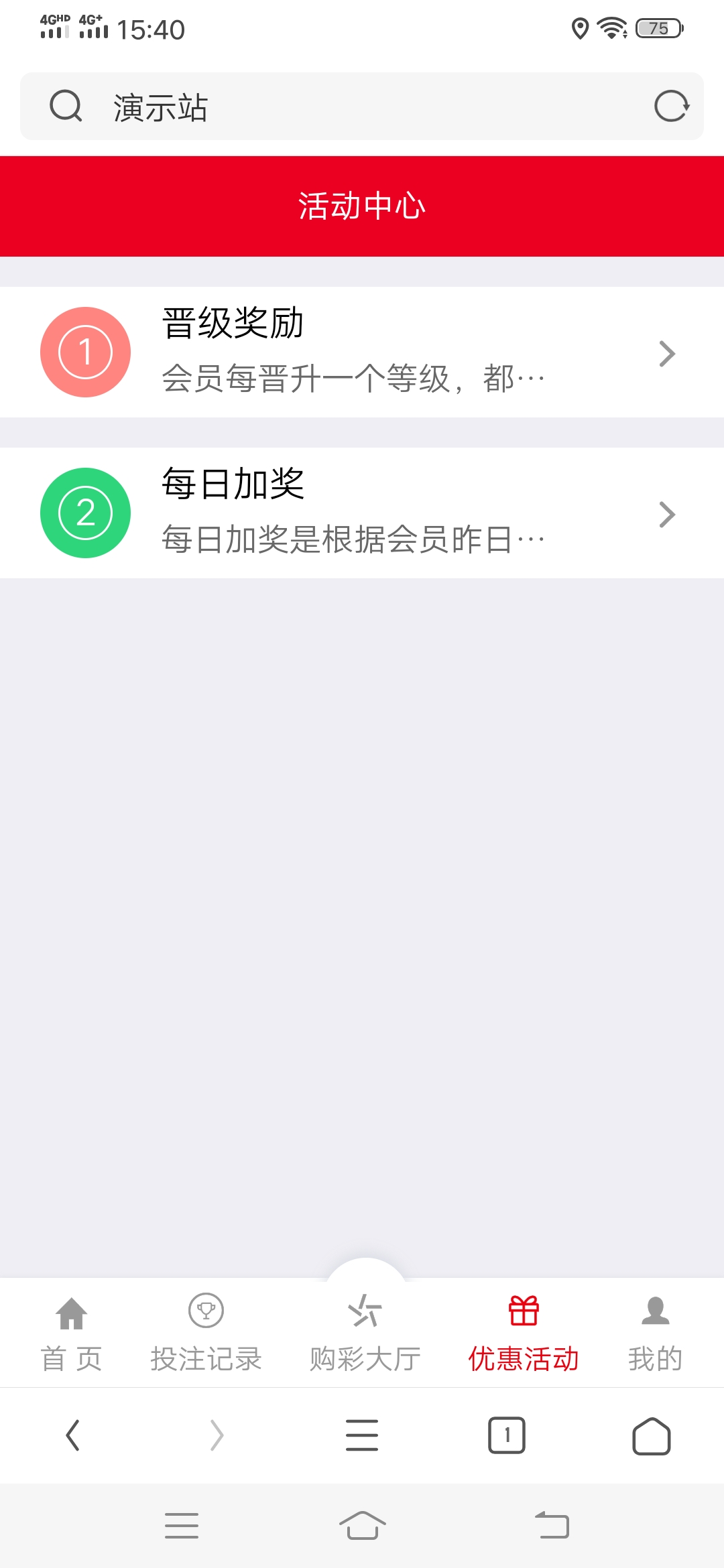Viewport: 724px width, 1568px height.
Task: Open the browser menu
Action: [x=362, y=1435]
